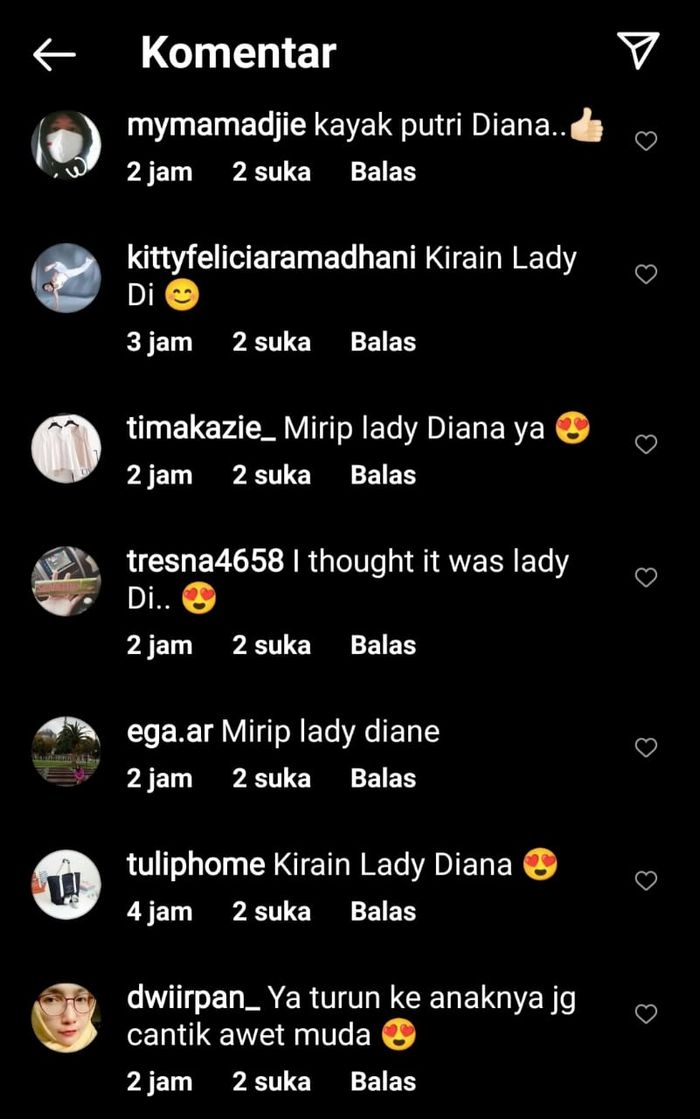Open dwiirpan_'s profile avatar
Screen dimensions: 700x1119
[66, 1017]
